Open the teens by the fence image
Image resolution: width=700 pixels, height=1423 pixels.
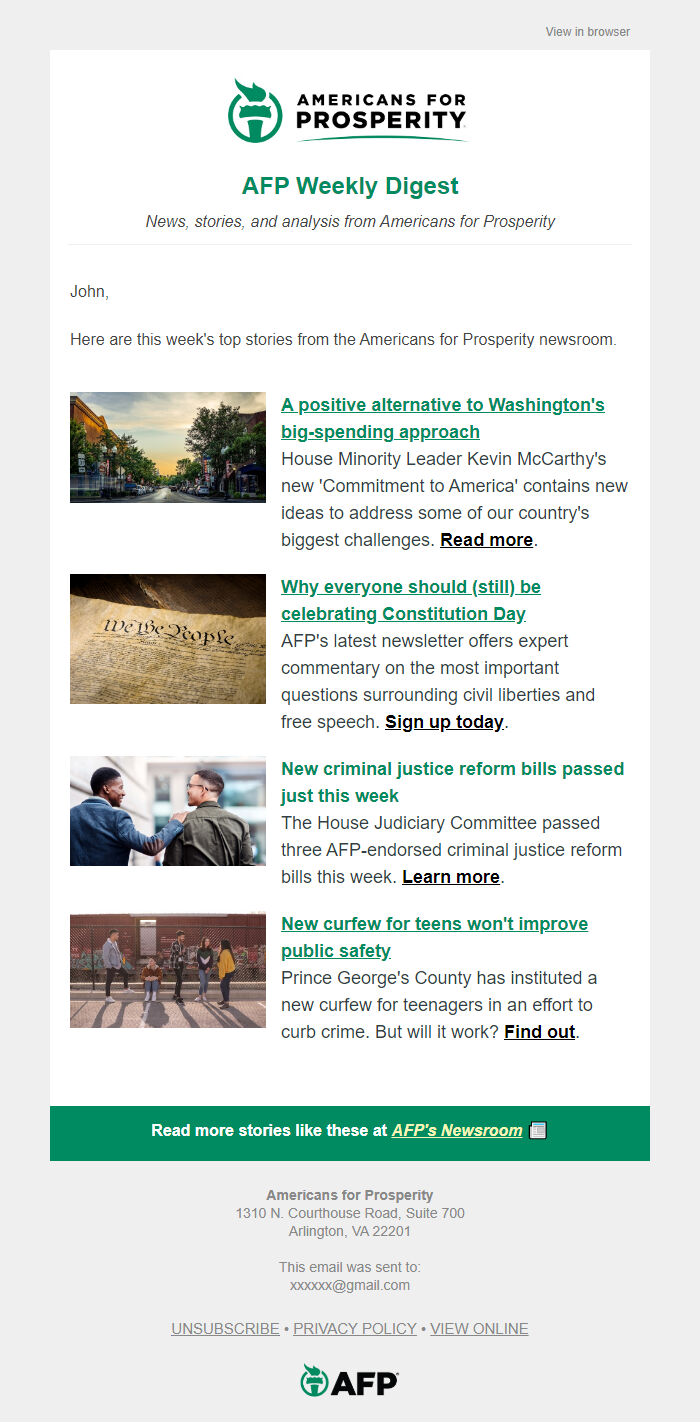tap(167, 970)
